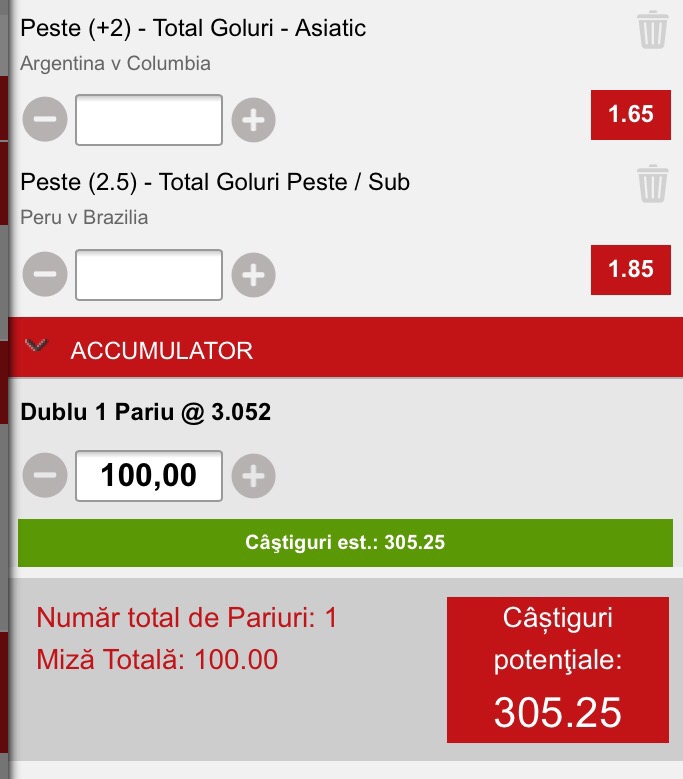Decrease stake for Peru v Brazilia
The image size is (683, 779).
[45, 274]
